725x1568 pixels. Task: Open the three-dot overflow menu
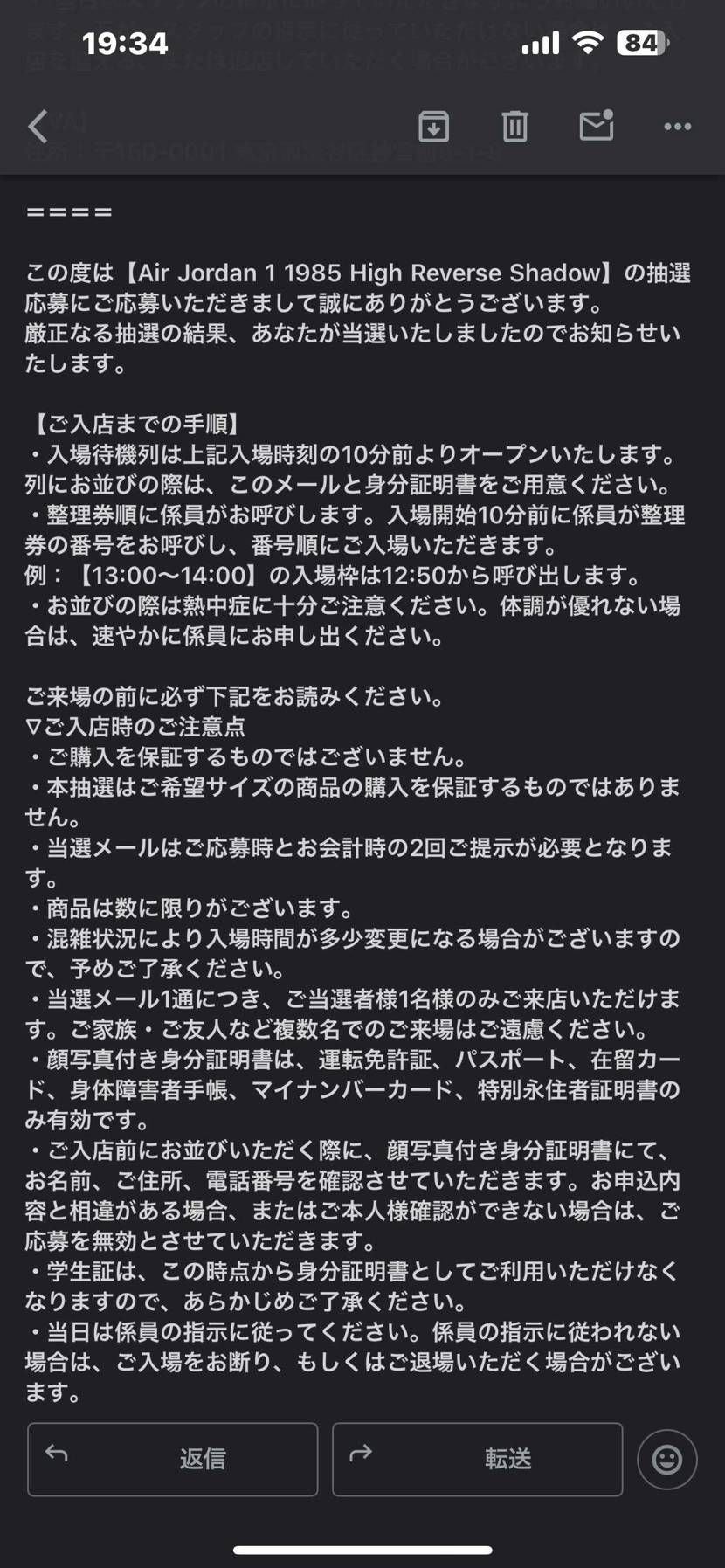[x=677, y=127]
